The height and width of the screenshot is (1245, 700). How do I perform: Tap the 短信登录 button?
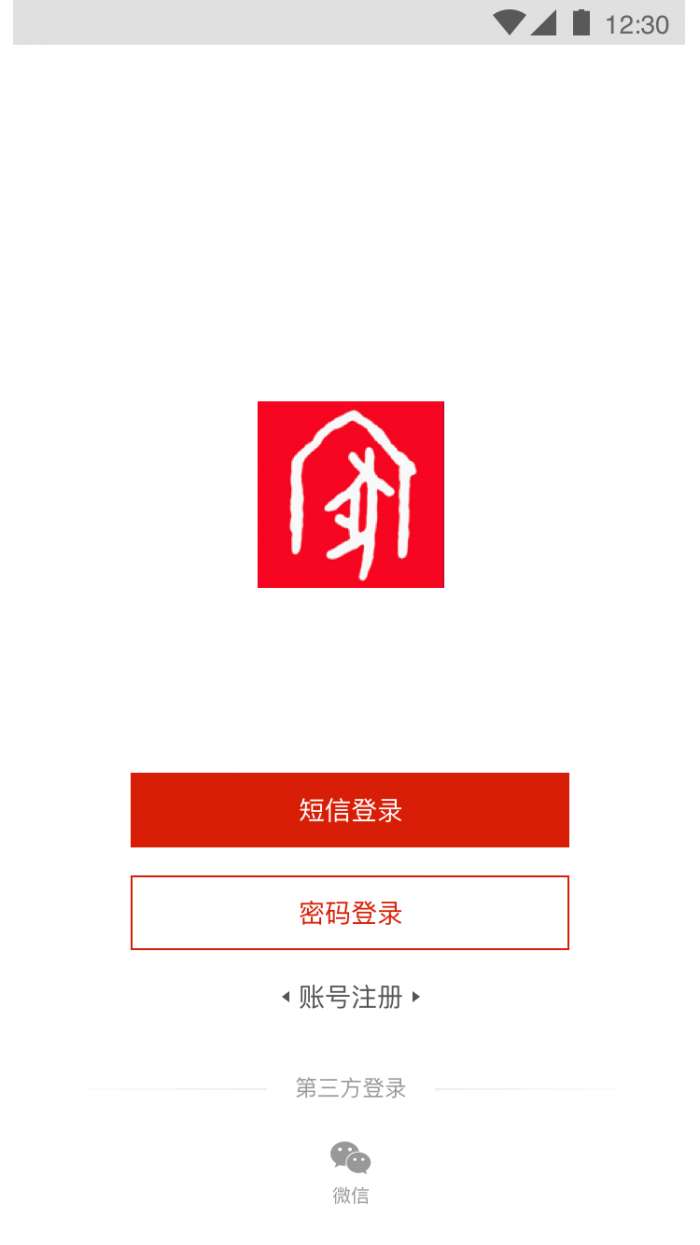coord(350,810)
